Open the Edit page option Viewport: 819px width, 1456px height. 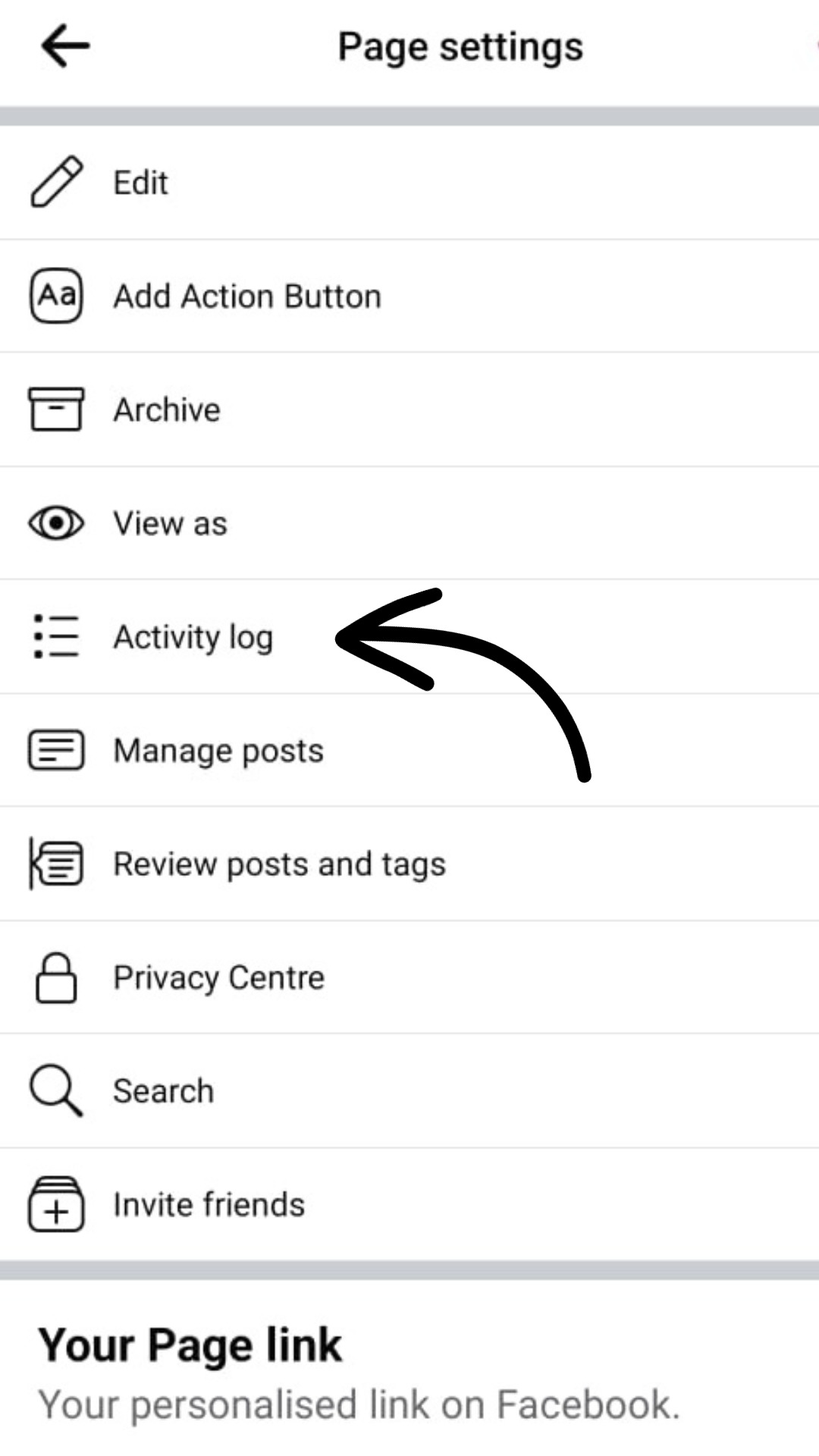click(141, 183)
